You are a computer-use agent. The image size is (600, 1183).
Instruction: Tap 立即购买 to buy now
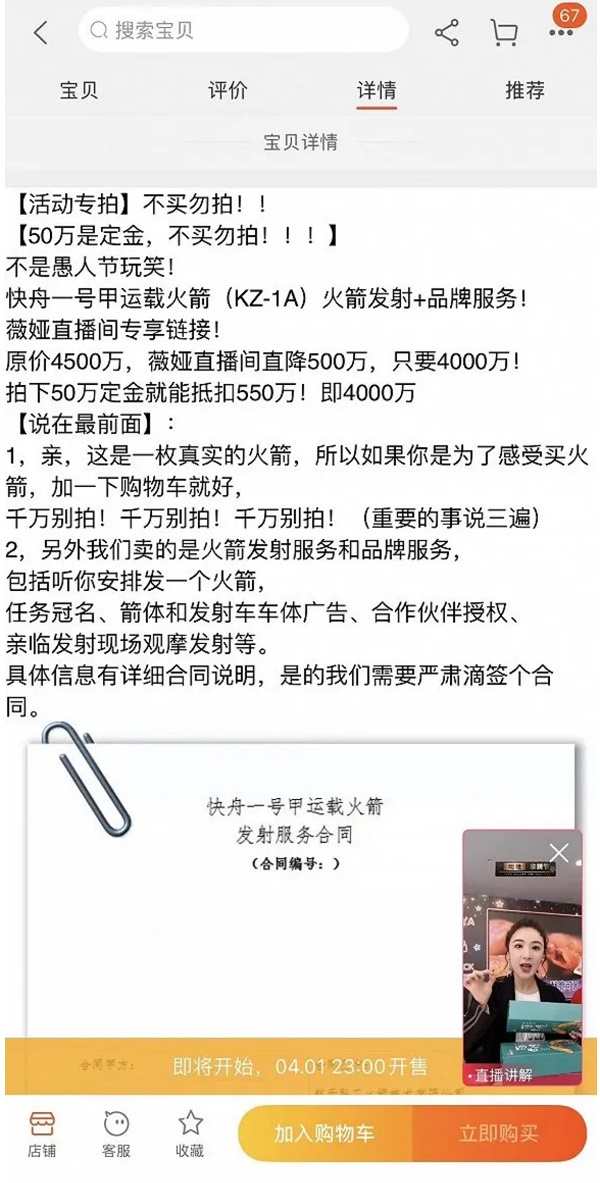[x=498, y=1133]
